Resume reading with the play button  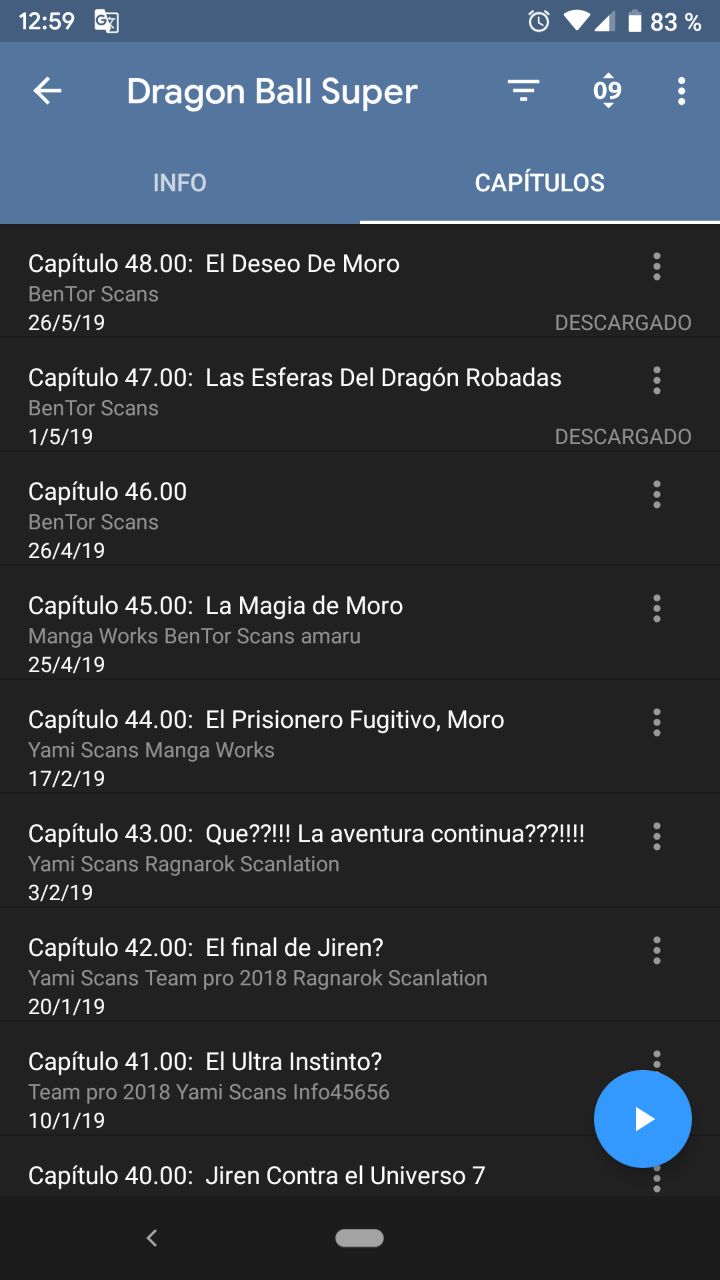(643, 1119)
